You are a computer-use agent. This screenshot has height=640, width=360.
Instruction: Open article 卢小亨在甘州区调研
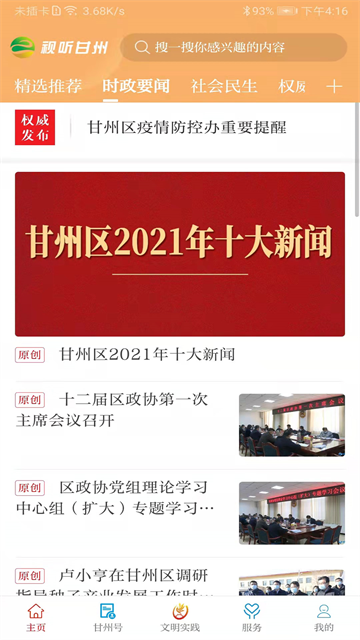tap(180, 582)
